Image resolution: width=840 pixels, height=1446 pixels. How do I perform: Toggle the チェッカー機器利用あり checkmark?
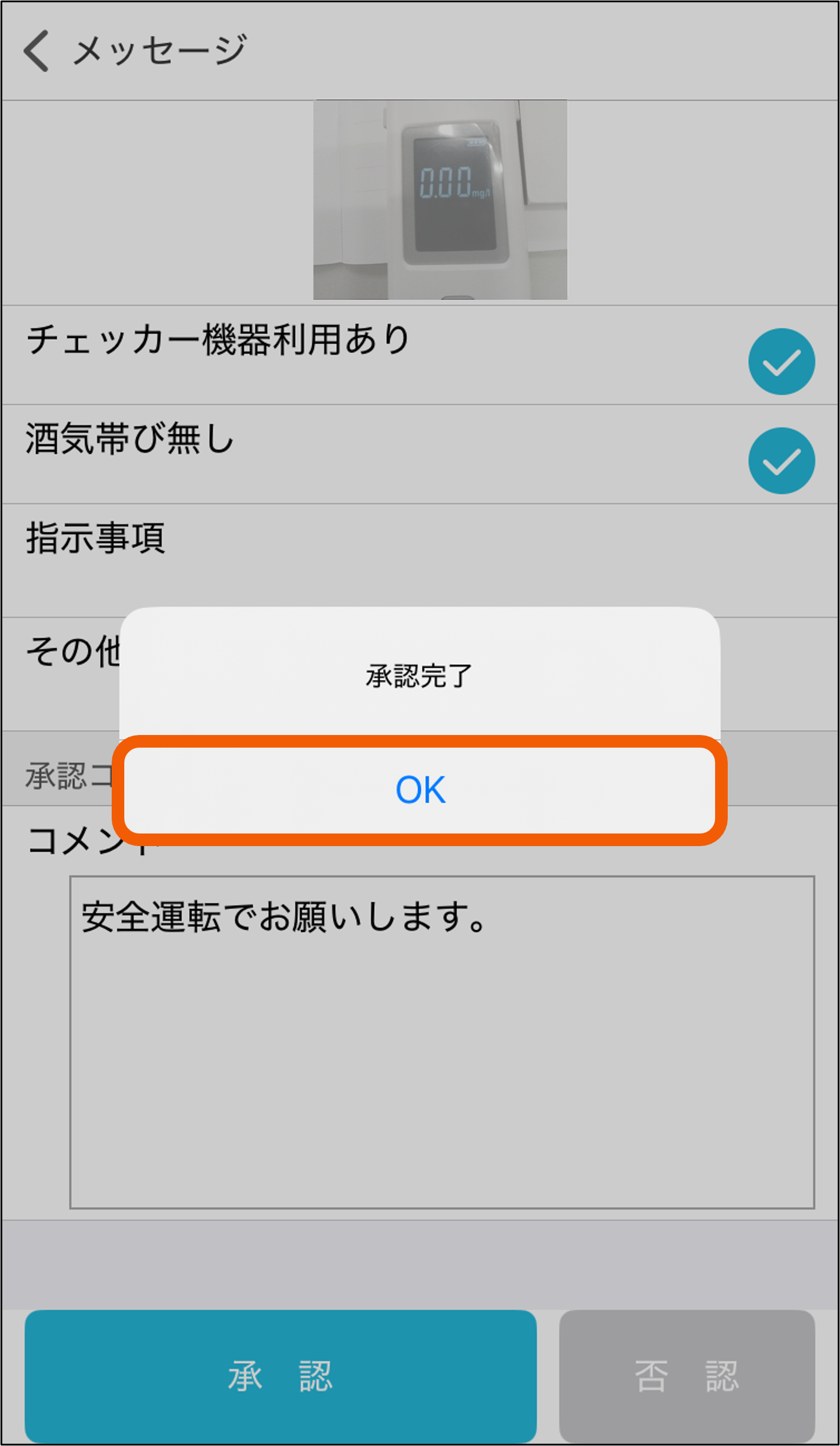pyautogui.click(x=781, y=361)
